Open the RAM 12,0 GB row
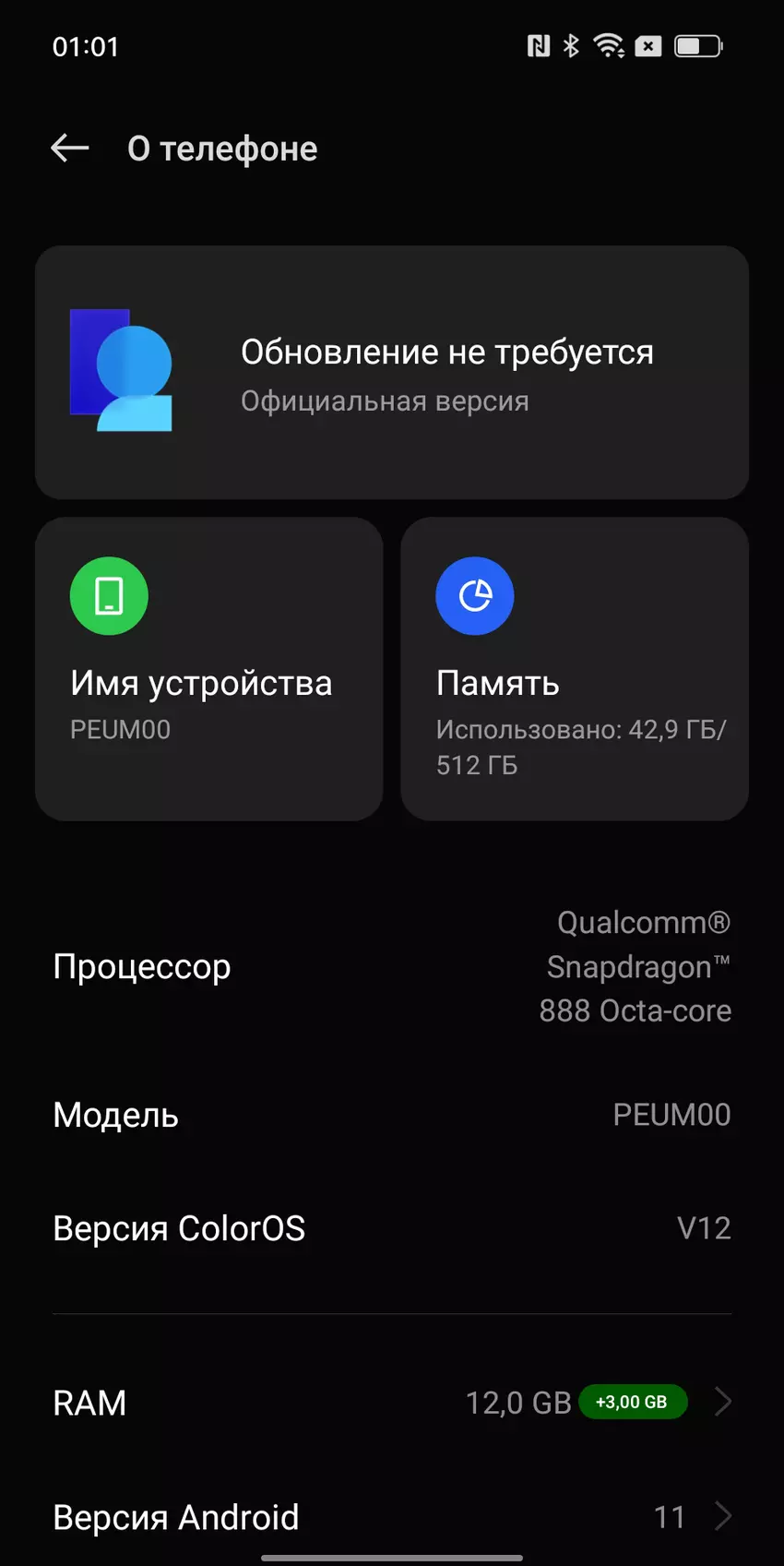This screenshot has height=1566, width=784. [x=391, y=1403]
